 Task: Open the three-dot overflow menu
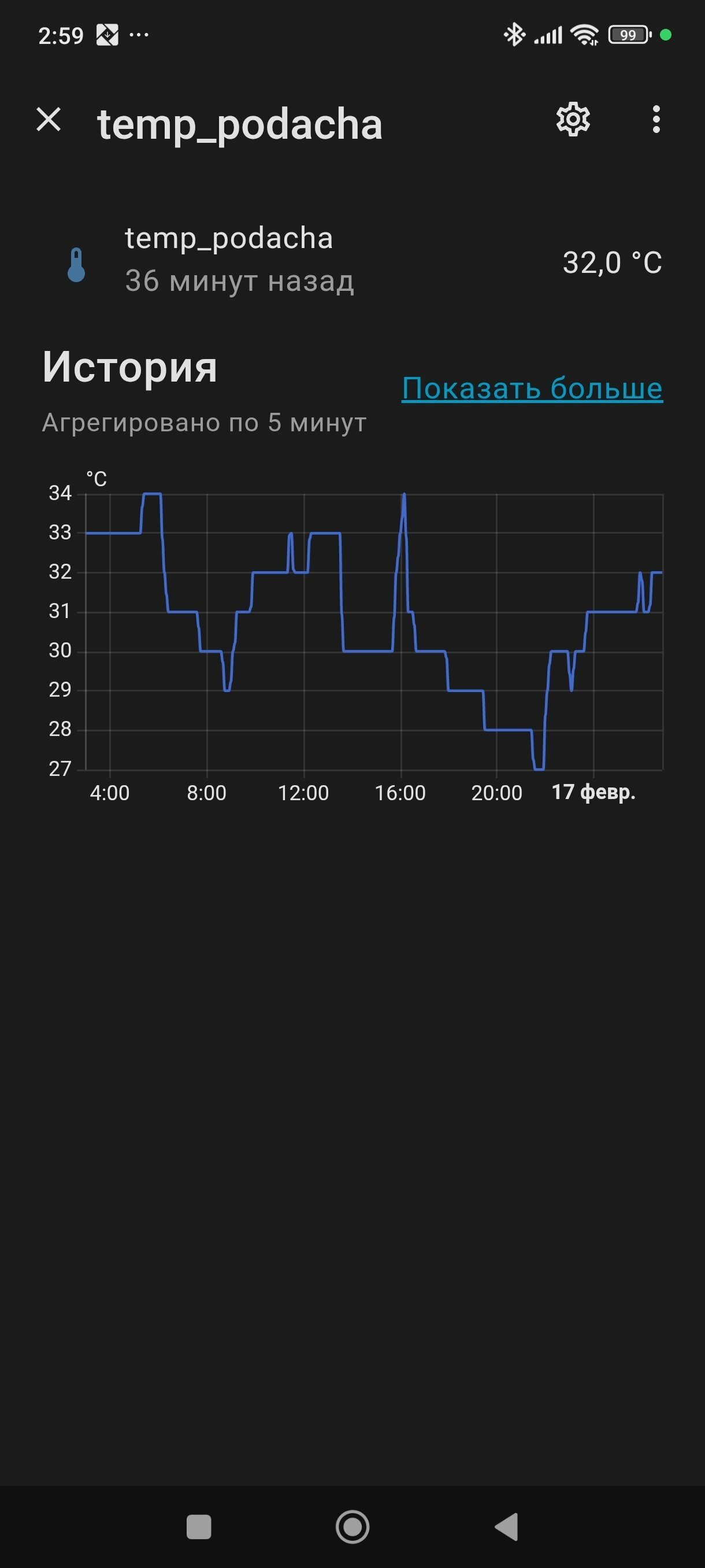[656, 119]
